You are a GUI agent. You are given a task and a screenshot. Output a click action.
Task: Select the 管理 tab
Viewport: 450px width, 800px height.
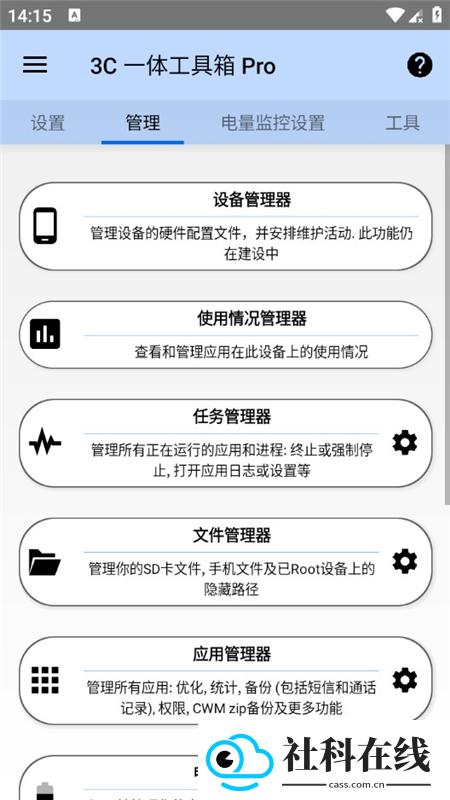pos(143,123)
